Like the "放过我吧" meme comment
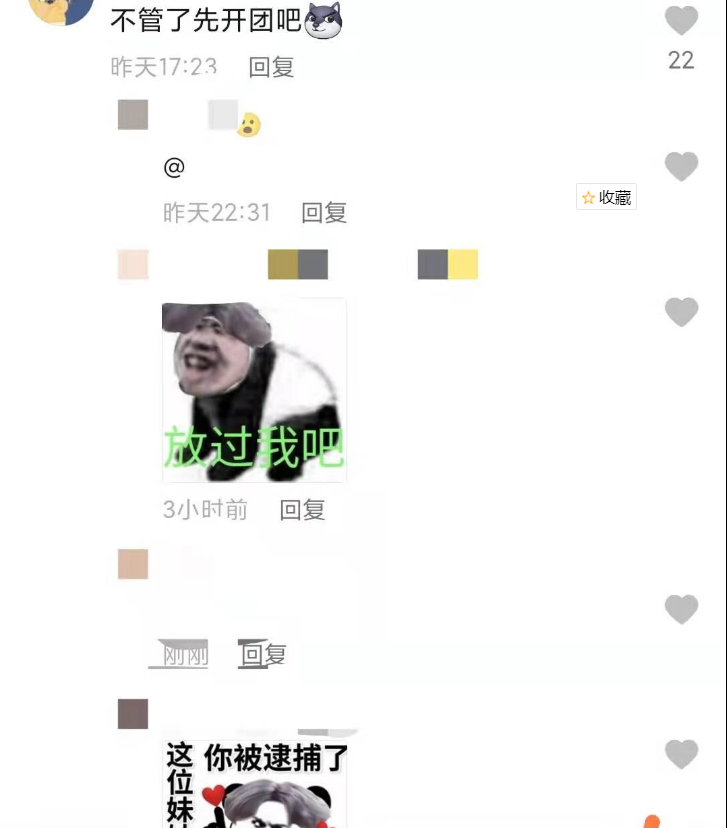 pos(682,312)
